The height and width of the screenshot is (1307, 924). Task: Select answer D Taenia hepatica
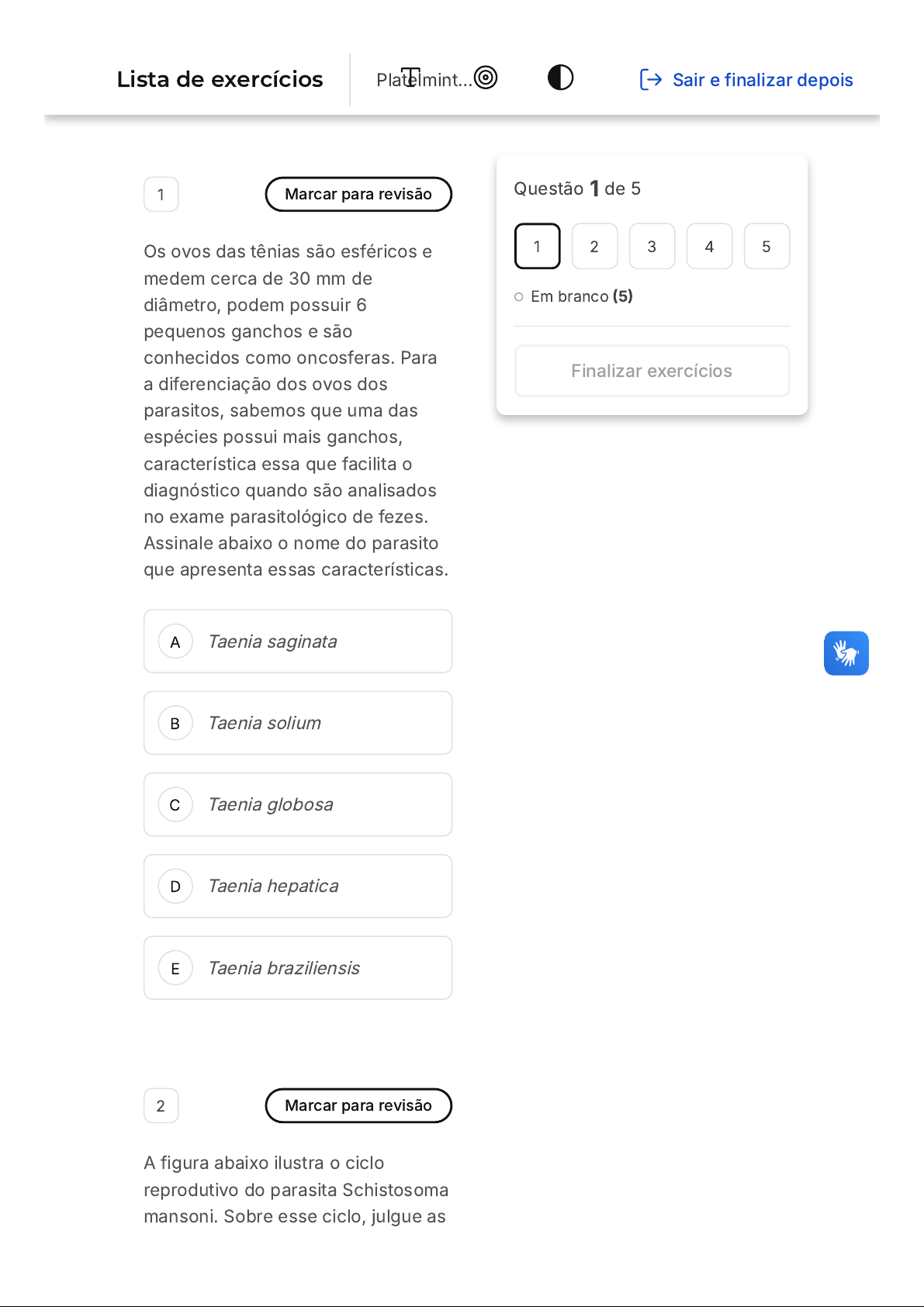(298, 887)
